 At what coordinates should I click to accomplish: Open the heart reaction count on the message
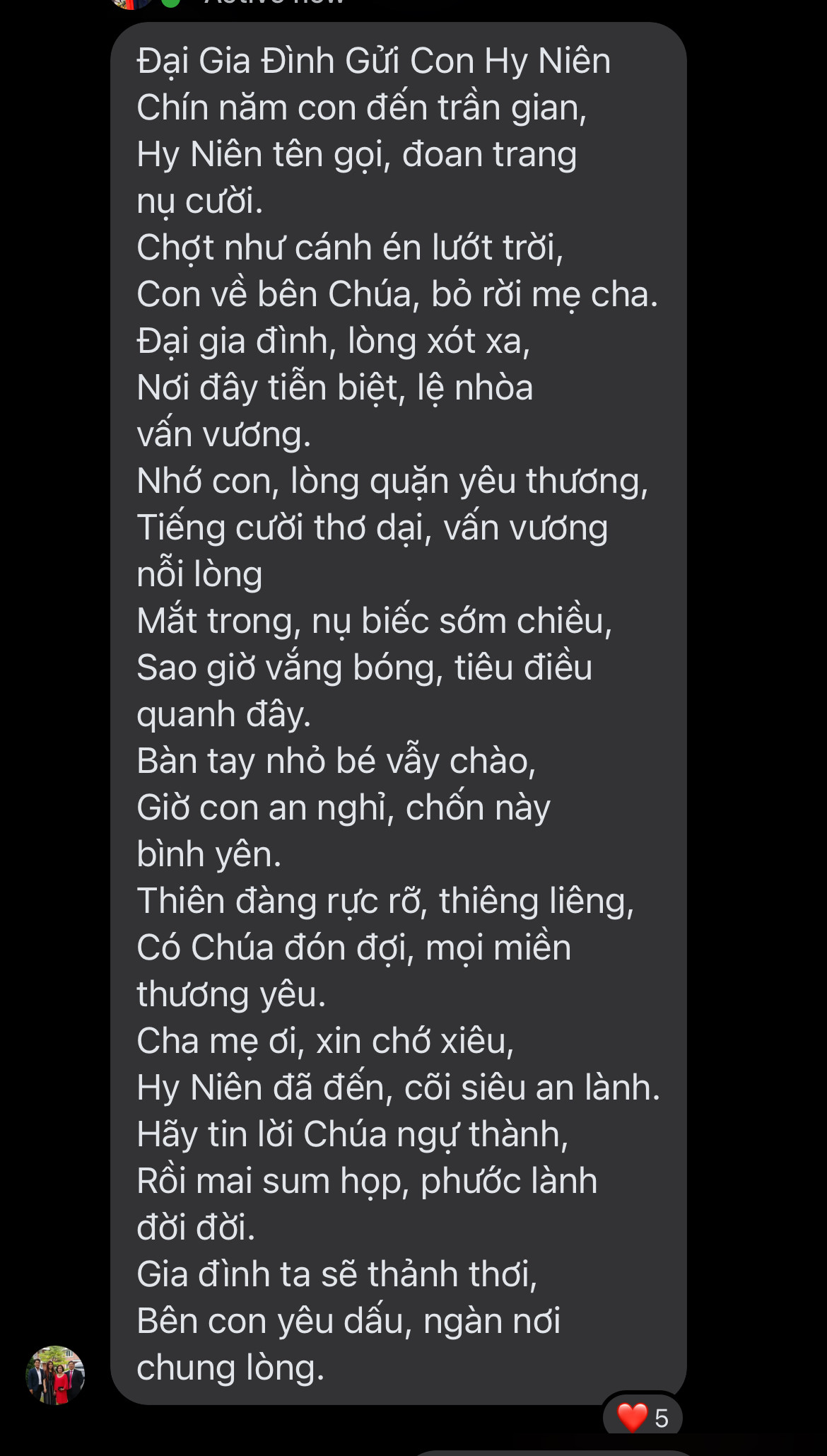tap(643, 1417)
